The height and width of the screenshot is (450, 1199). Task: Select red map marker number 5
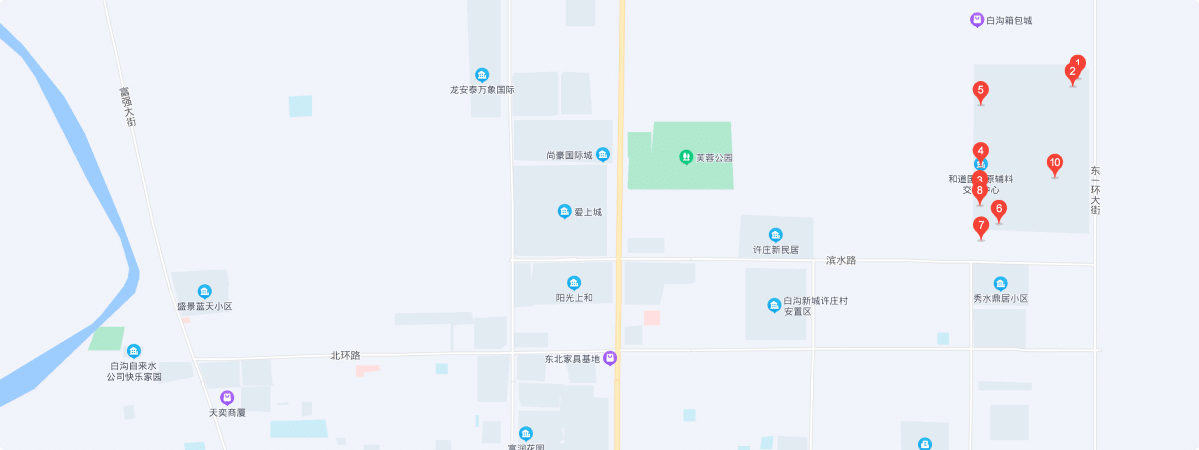[x=980, y=91]
